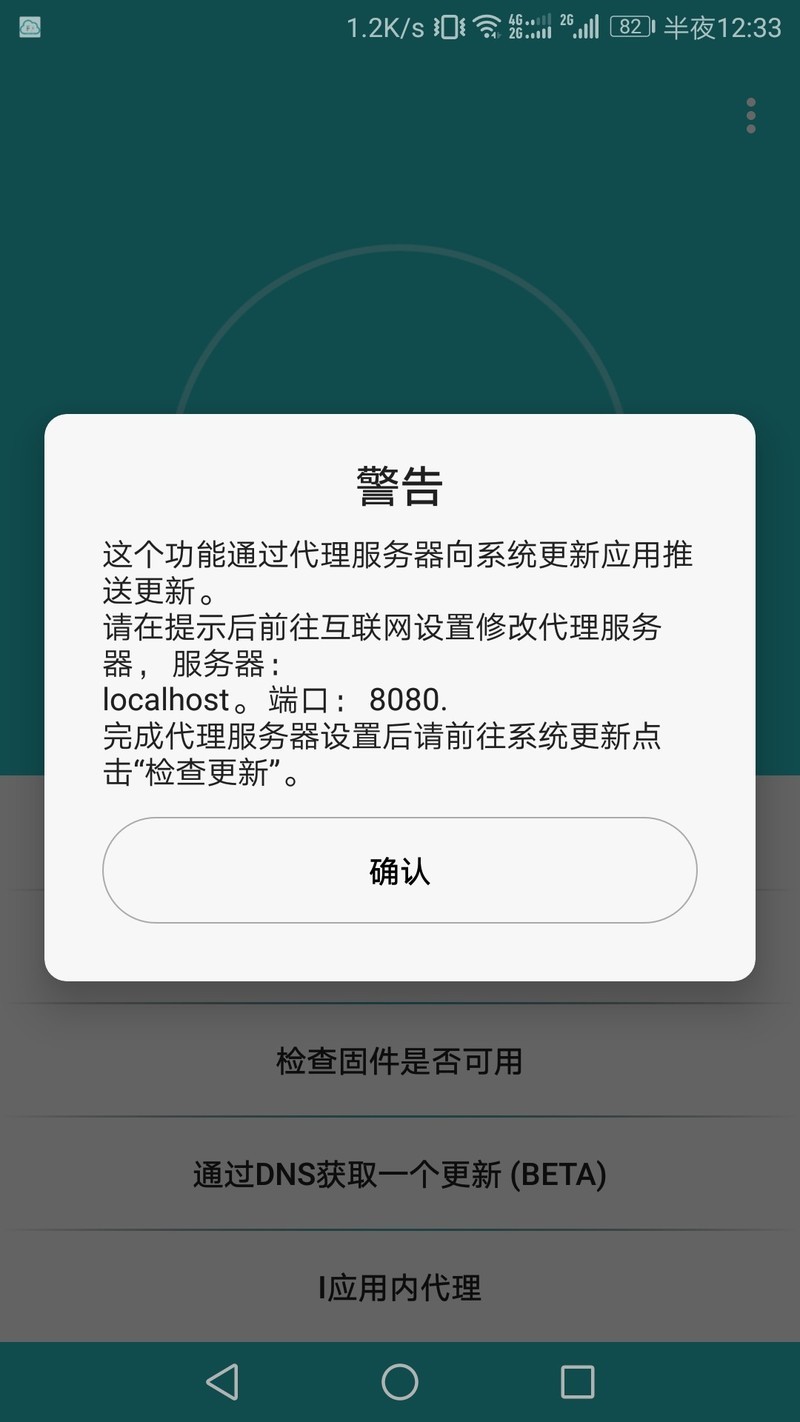The width and height of the screenshot is (800, 1422).
Task: Select 检查固件是否可用 option
Action: point(400,1062)
